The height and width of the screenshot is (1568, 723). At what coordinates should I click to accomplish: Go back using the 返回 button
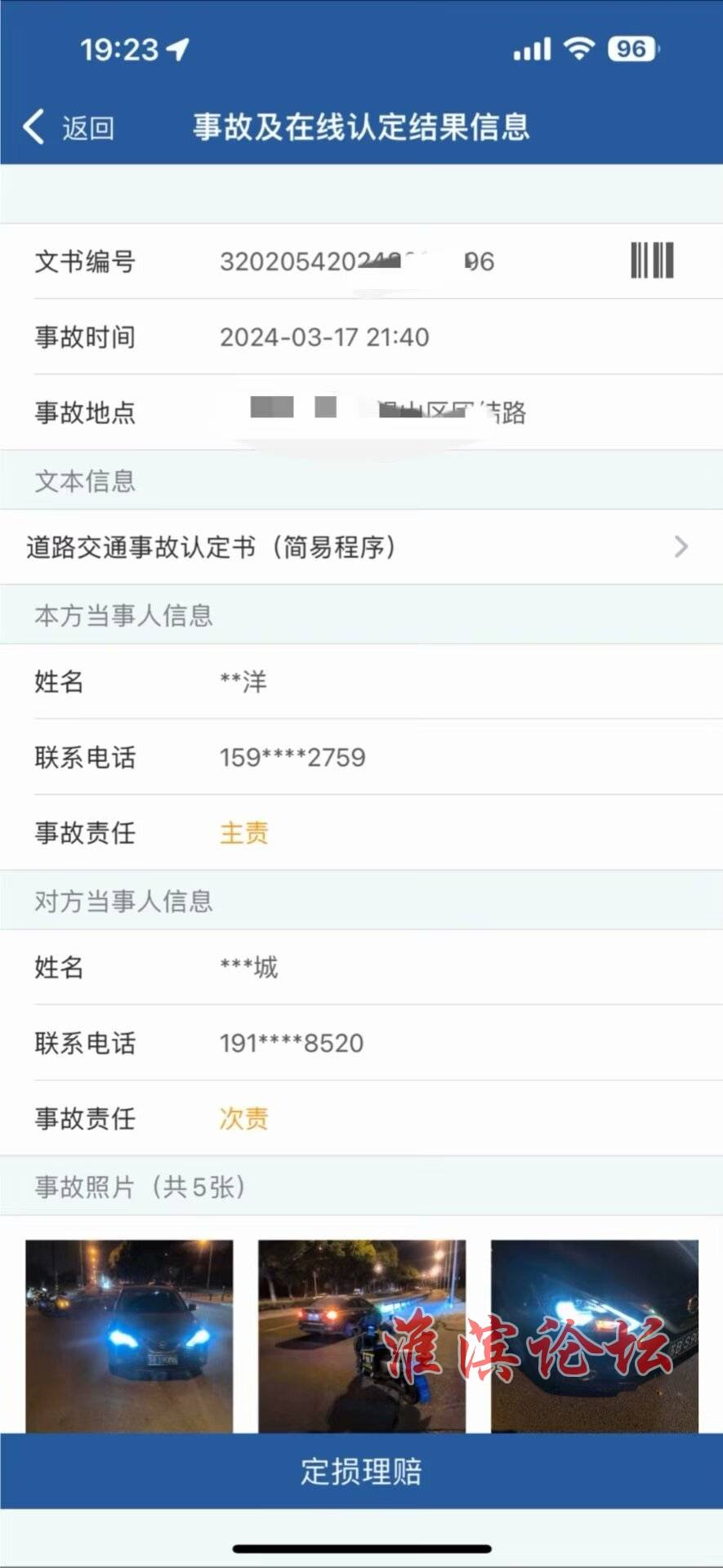pyautogui.click(x=69, y=127)
